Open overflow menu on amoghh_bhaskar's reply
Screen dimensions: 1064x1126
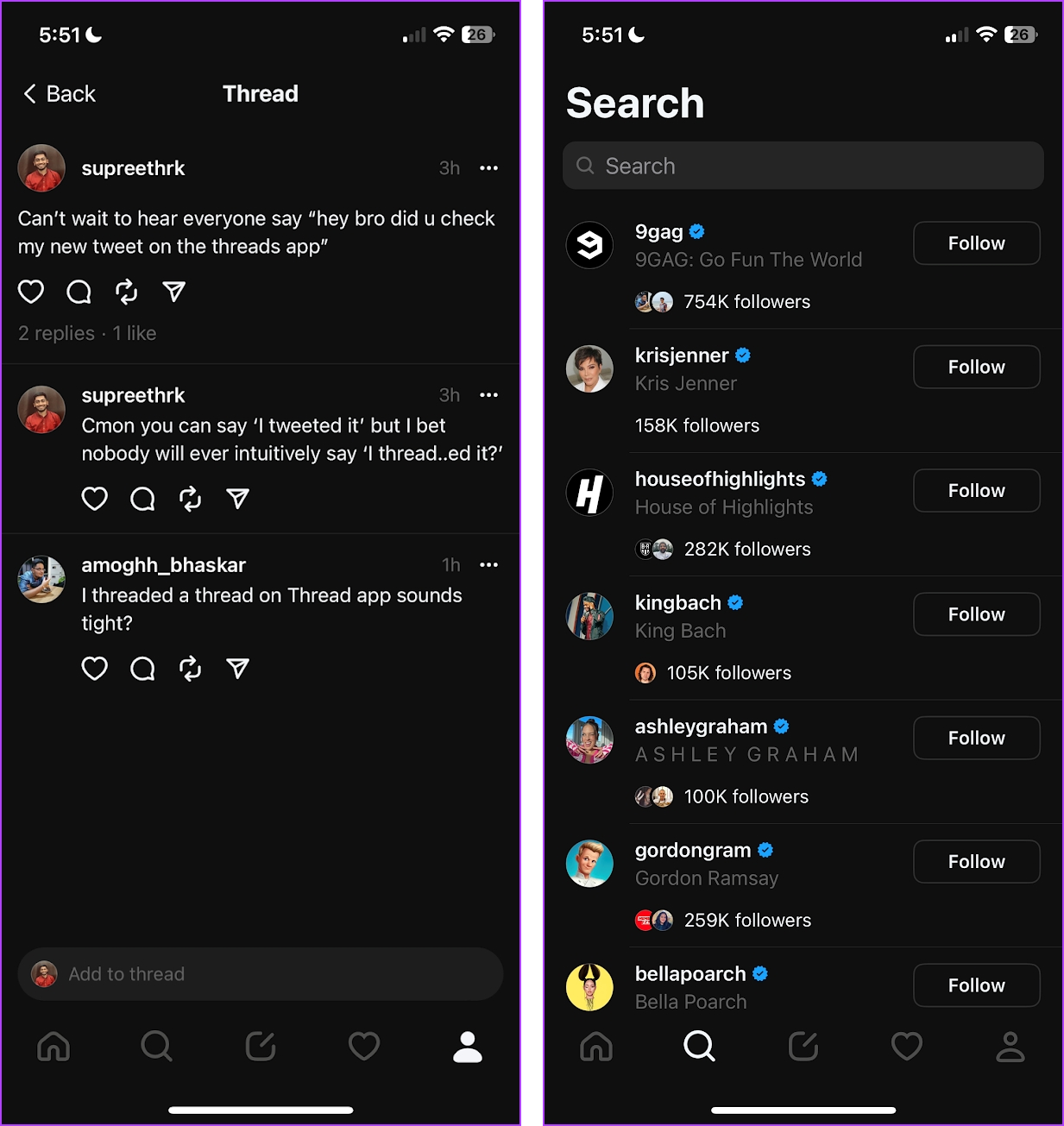488,565
